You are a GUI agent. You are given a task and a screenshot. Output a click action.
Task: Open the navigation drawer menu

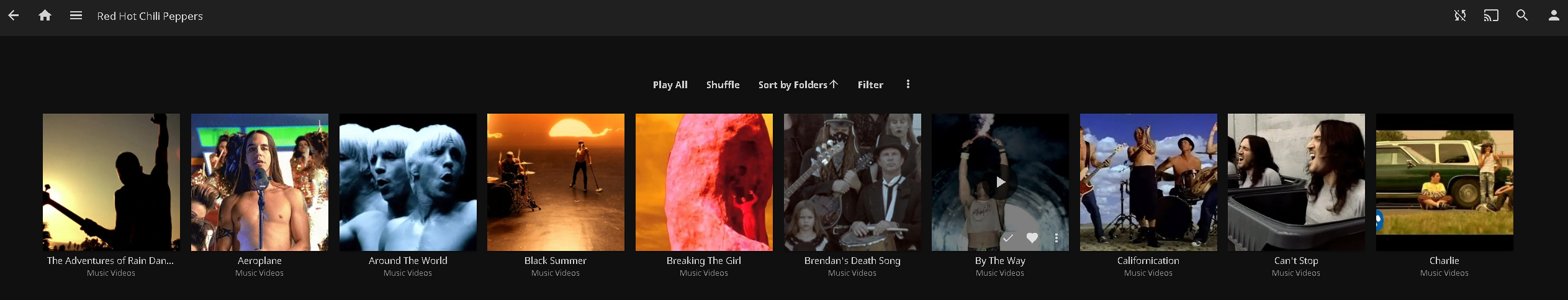coord(76,16)
